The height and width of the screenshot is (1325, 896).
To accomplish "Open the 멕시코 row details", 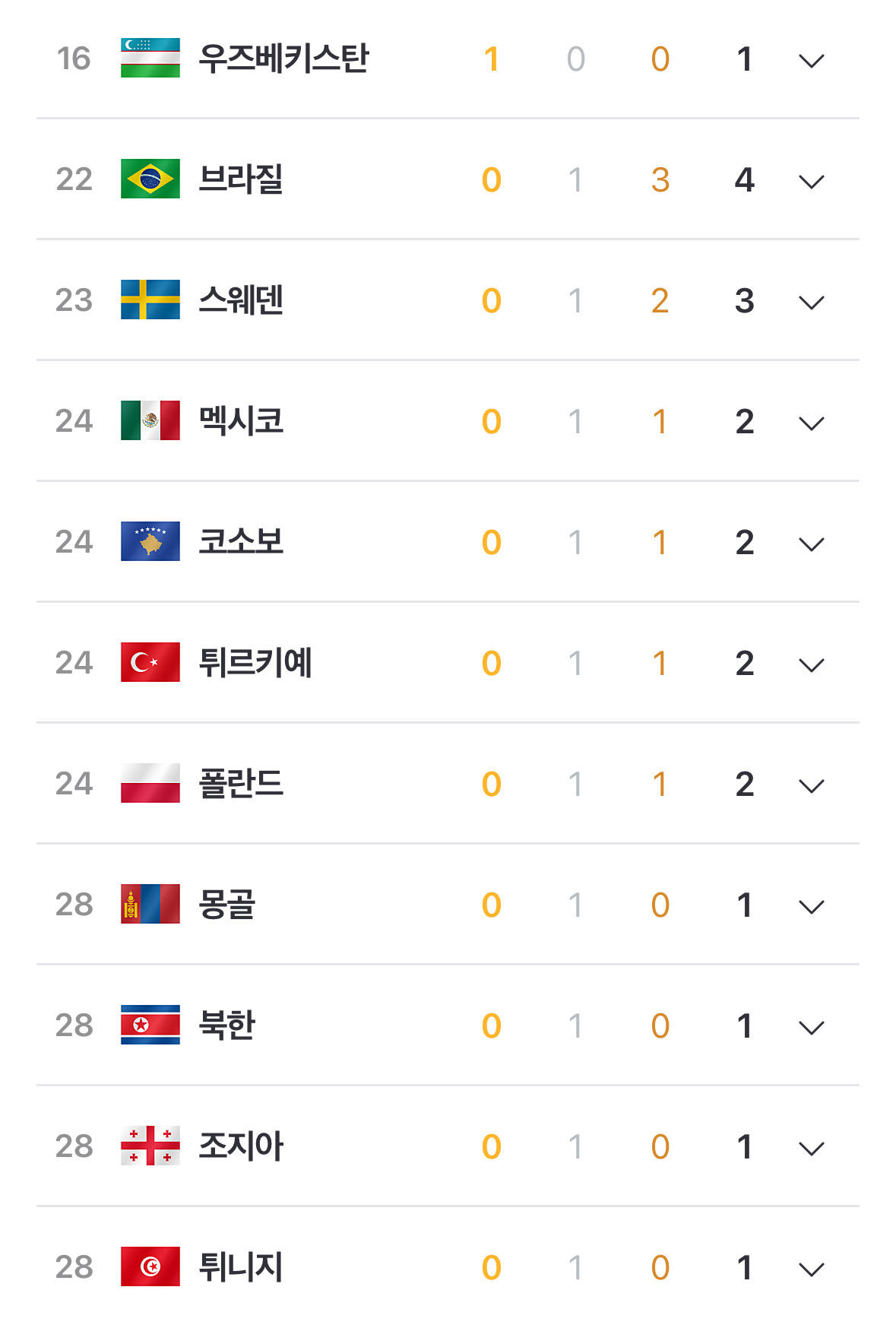I will [x=811, y=423].
